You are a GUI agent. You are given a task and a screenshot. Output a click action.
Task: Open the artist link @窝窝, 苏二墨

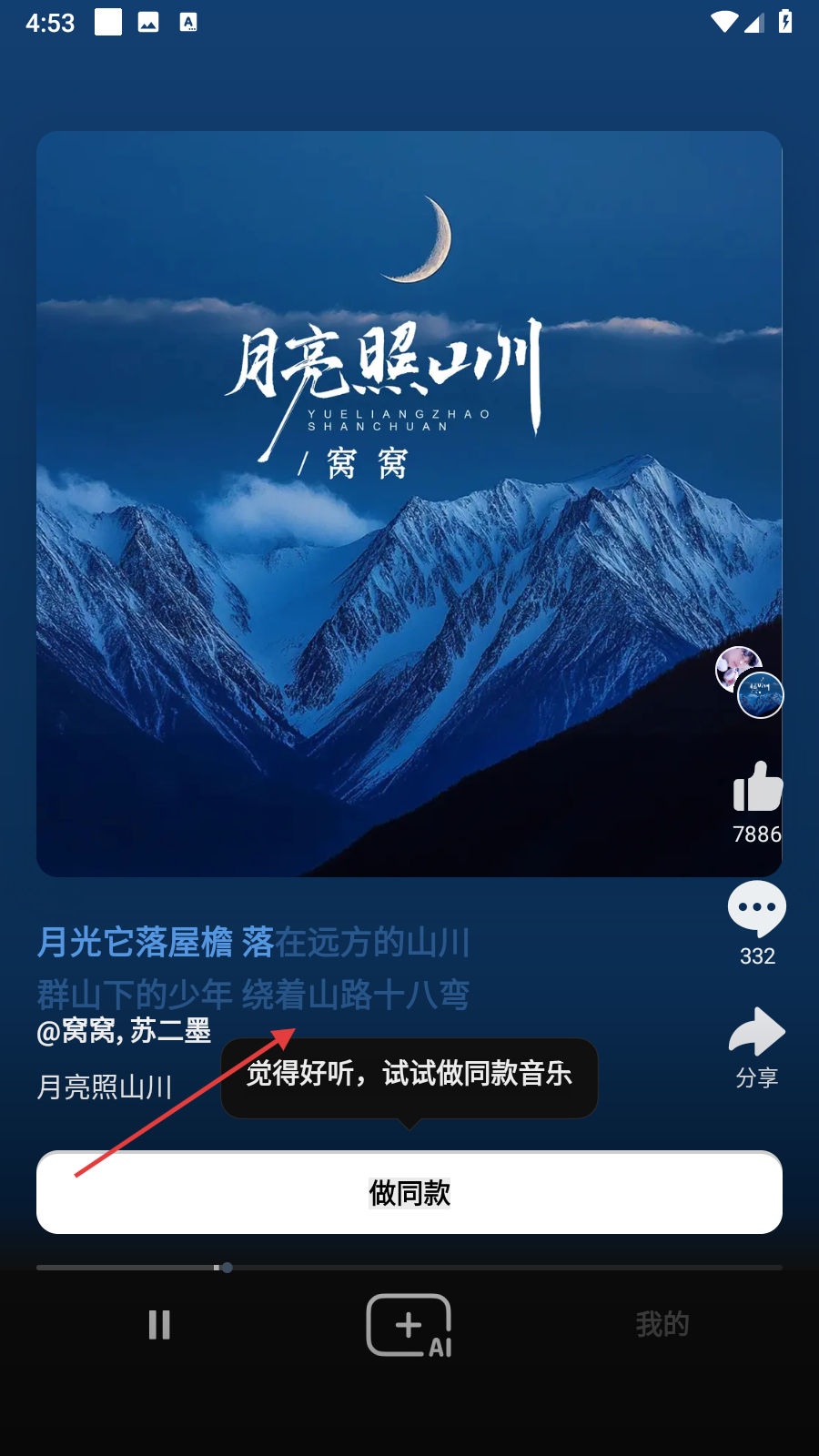(124, 1031)
